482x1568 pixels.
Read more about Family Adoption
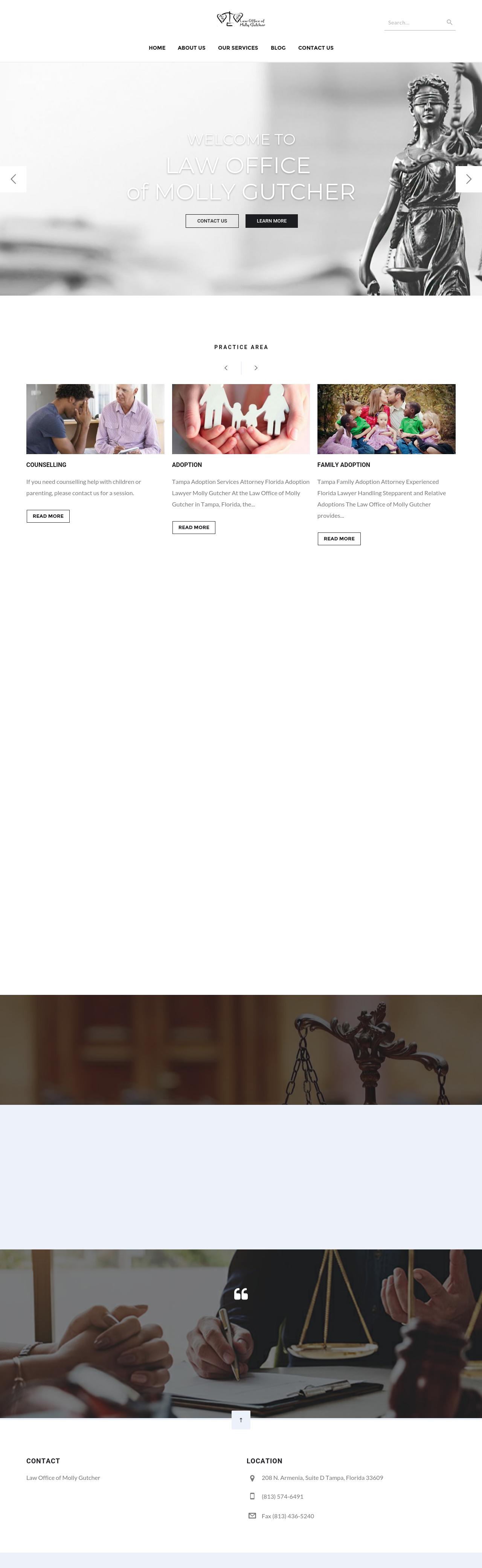339,539
